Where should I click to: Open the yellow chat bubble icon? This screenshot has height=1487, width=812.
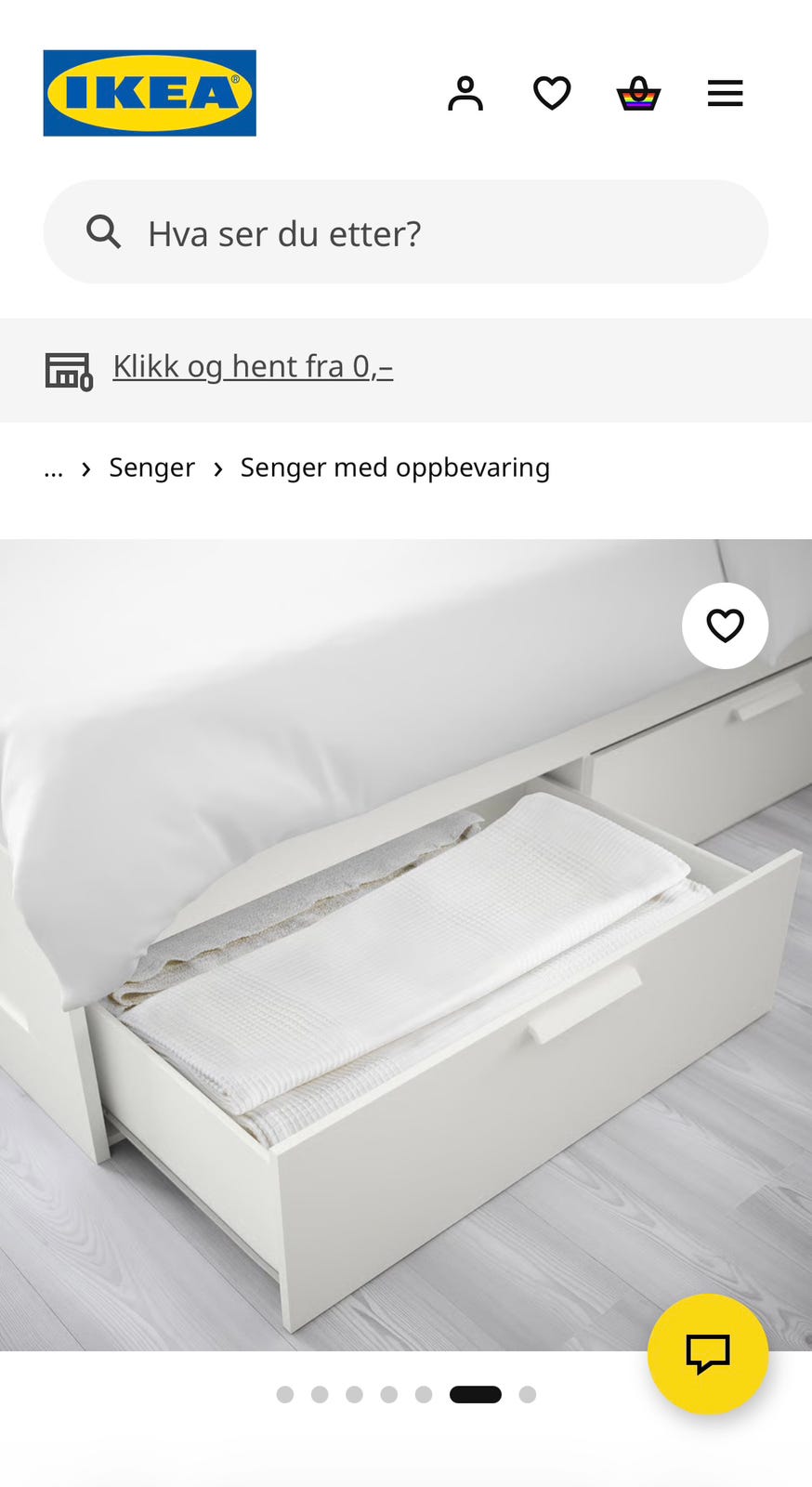(708, 1354)
